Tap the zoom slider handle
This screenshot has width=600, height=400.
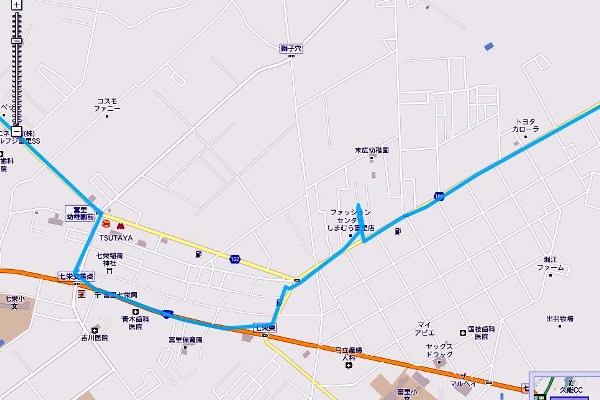[16, 40]
